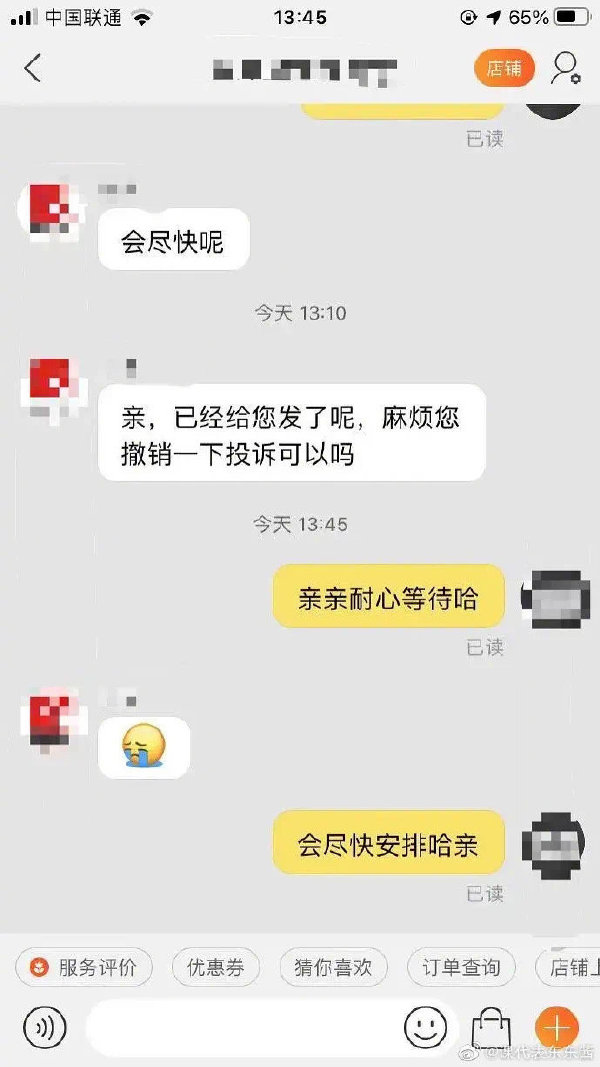Open the 店铺 shop page button
600x1067 pixels.
504,68
